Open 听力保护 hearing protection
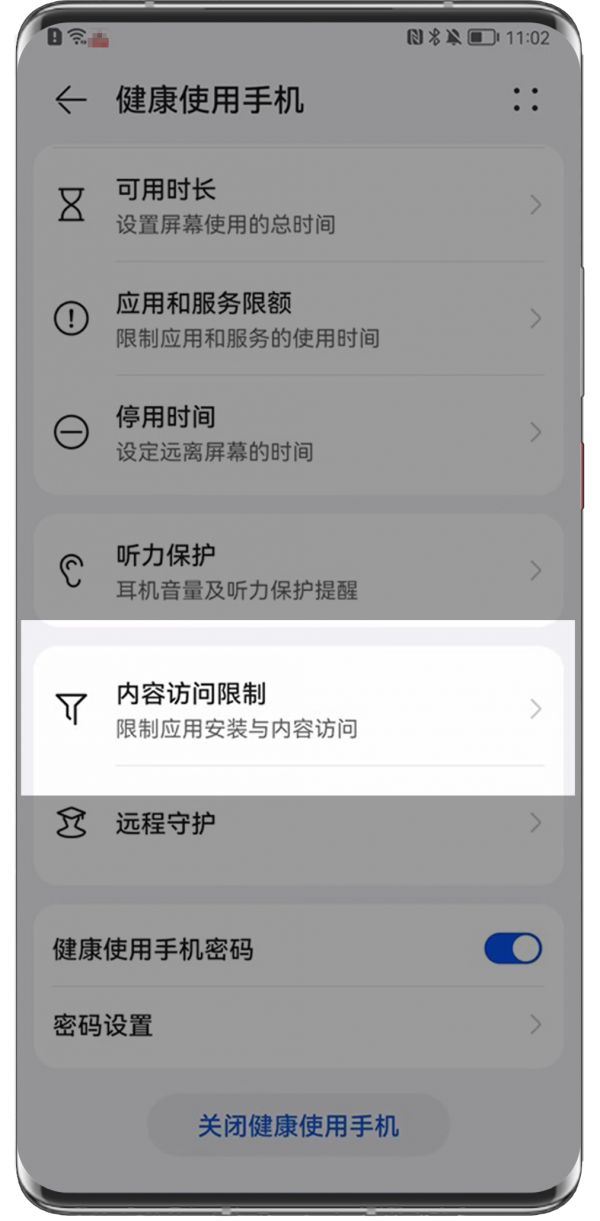This screenshot has width=600, height=1221. [299, 571]
